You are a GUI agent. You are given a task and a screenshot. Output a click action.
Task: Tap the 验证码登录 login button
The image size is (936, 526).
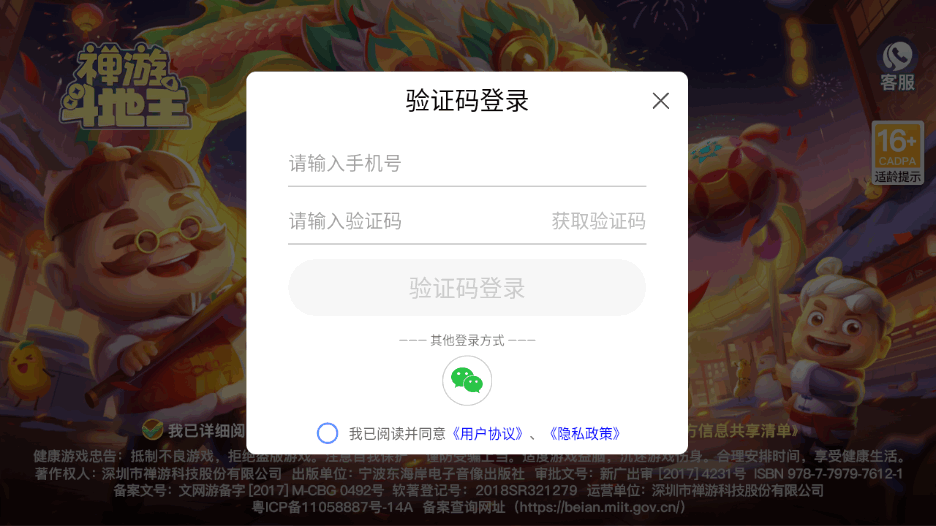(466, 289)
